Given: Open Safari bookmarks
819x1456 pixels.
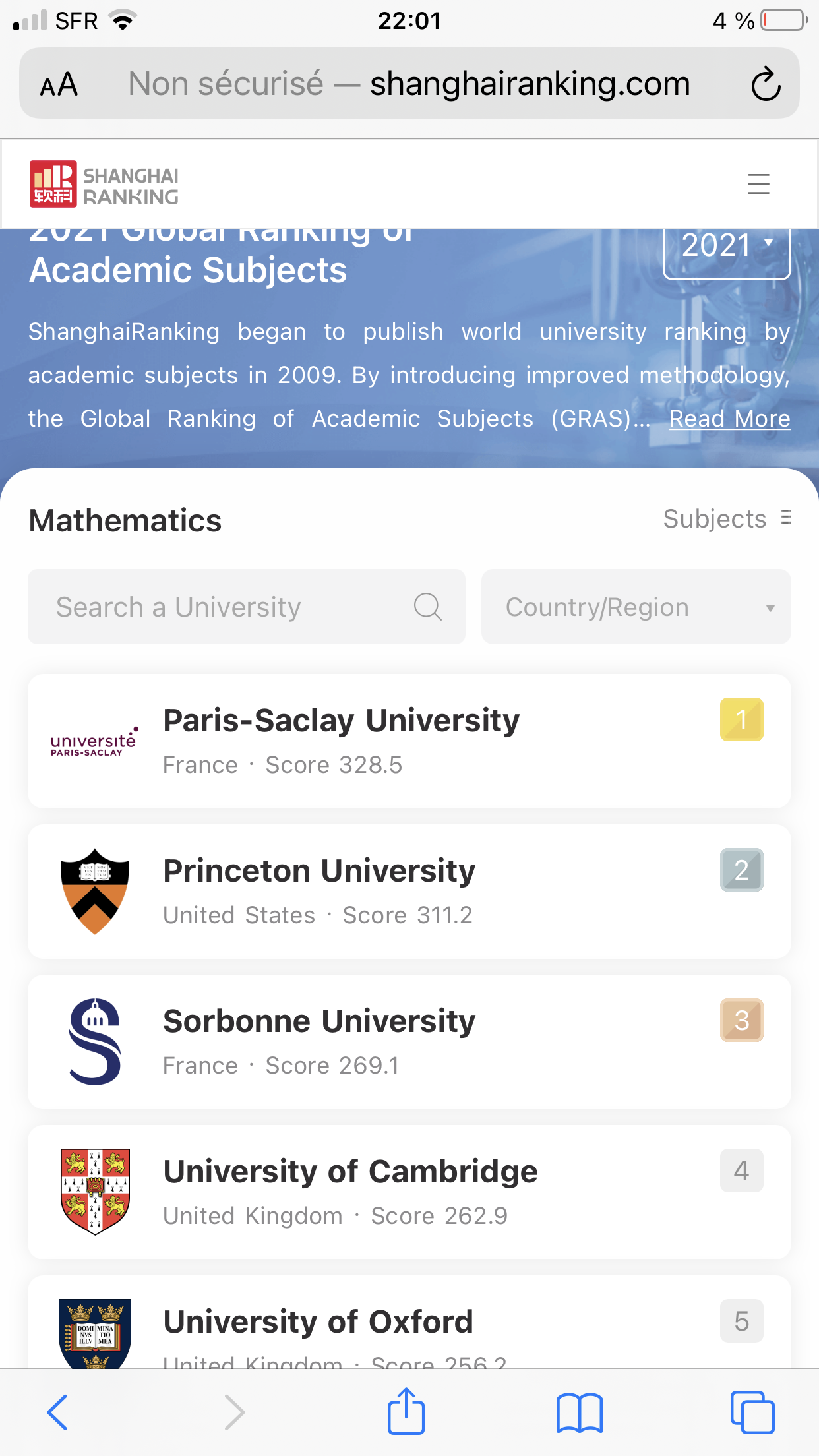Looking at the screenshot, I should (579, 1412).
